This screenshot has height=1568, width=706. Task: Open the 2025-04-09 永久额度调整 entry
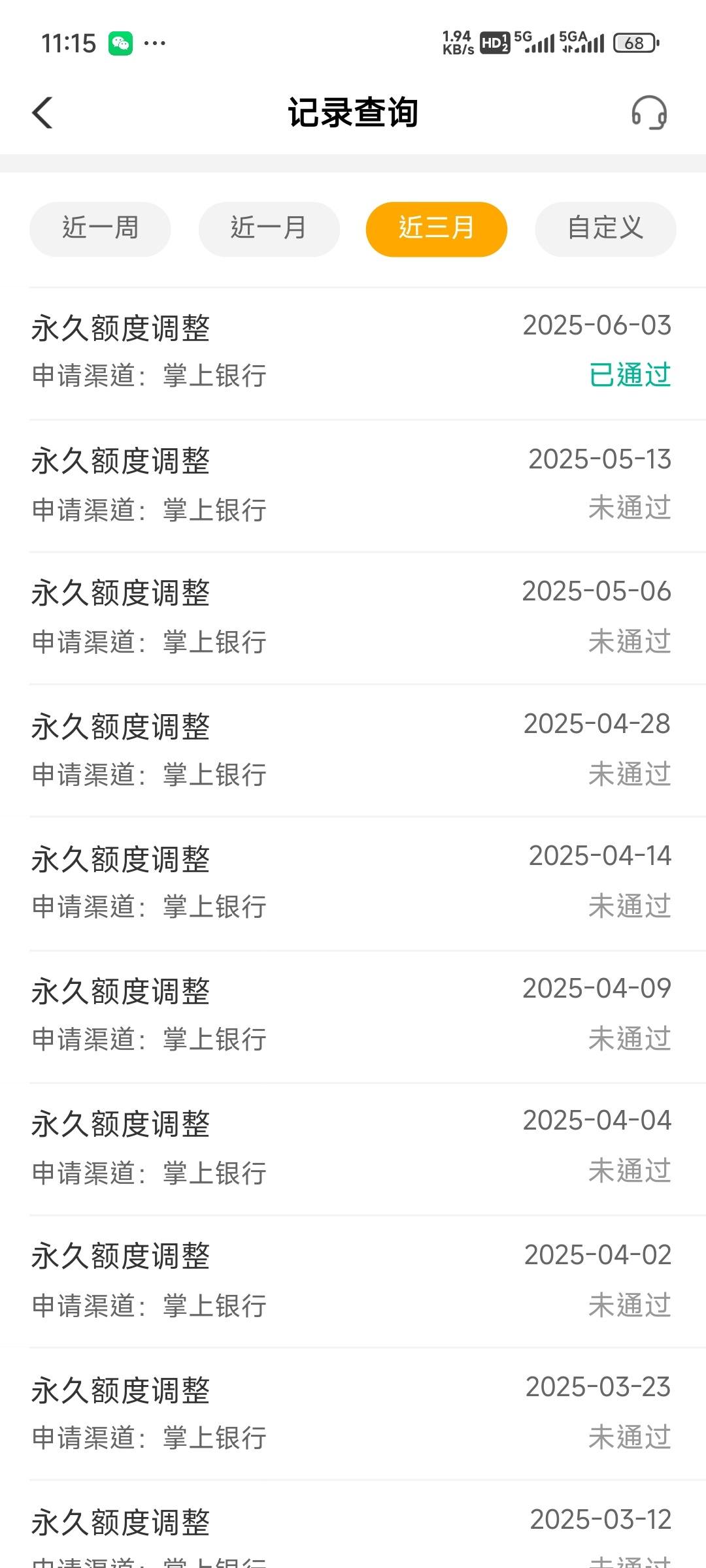(353, 1017)
